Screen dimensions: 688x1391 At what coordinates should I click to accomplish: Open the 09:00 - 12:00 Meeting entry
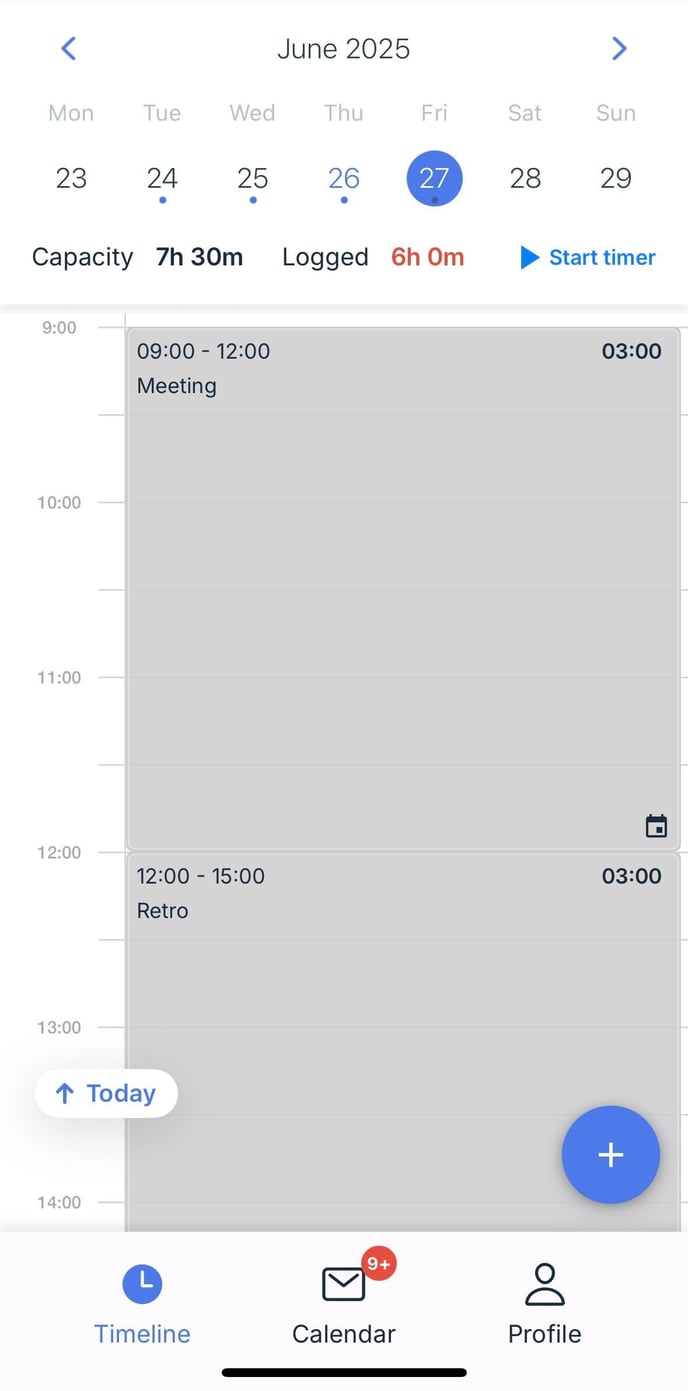(x=402, y=588)
